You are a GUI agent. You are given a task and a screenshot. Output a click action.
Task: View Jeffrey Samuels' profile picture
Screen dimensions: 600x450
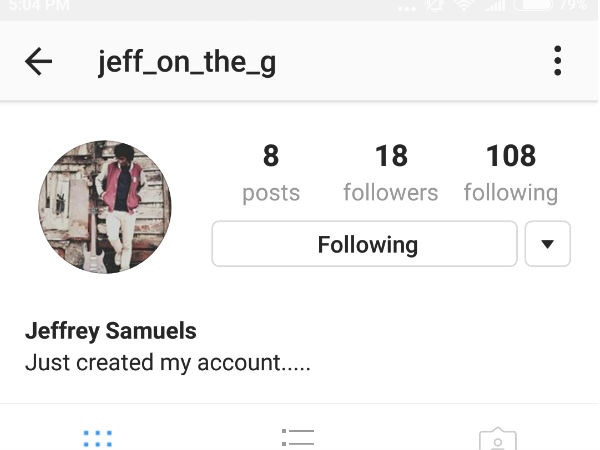tap(104, 207)
